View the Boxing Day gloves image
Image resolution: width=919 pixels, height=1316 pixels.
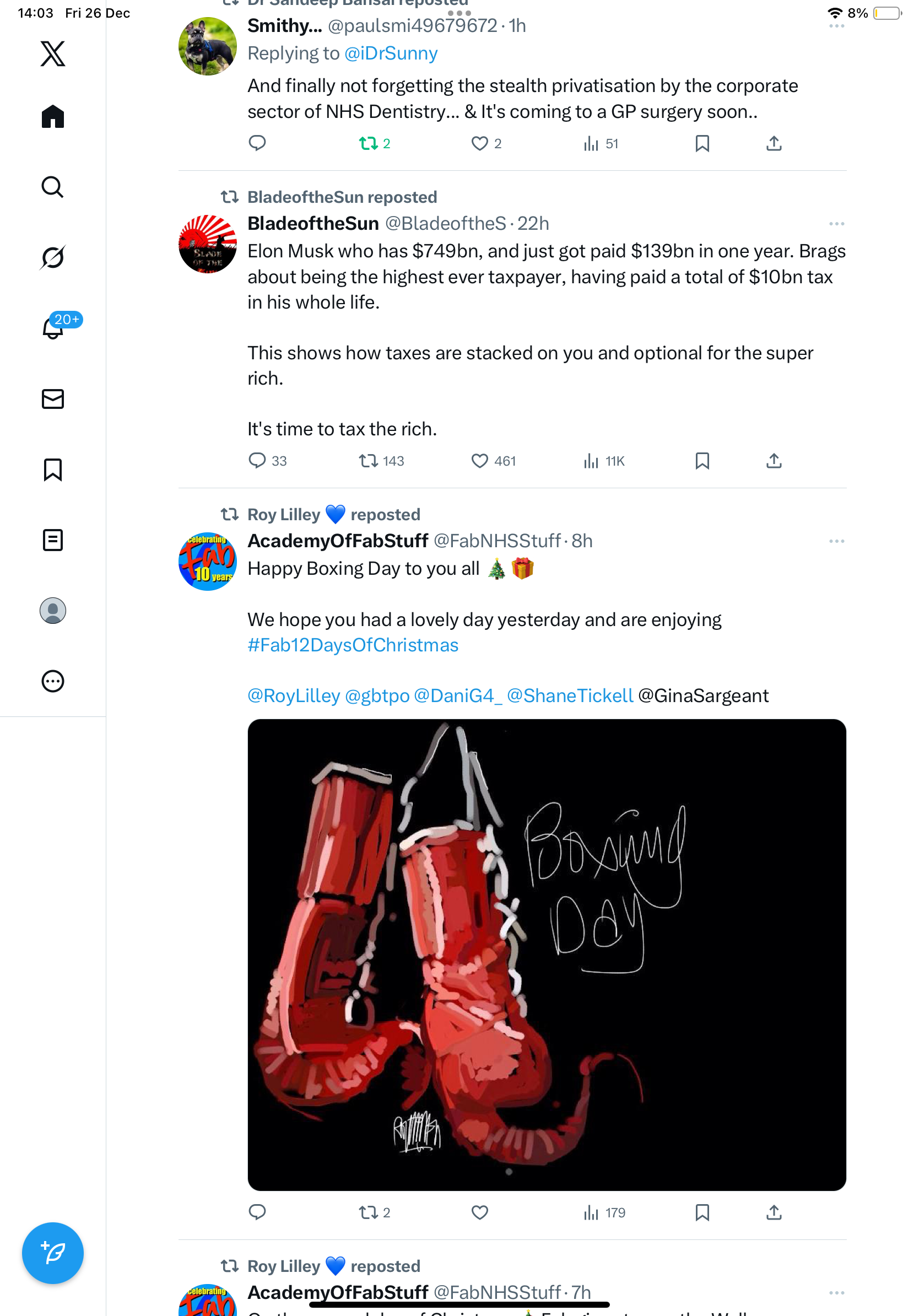click(x=547, y=954)
